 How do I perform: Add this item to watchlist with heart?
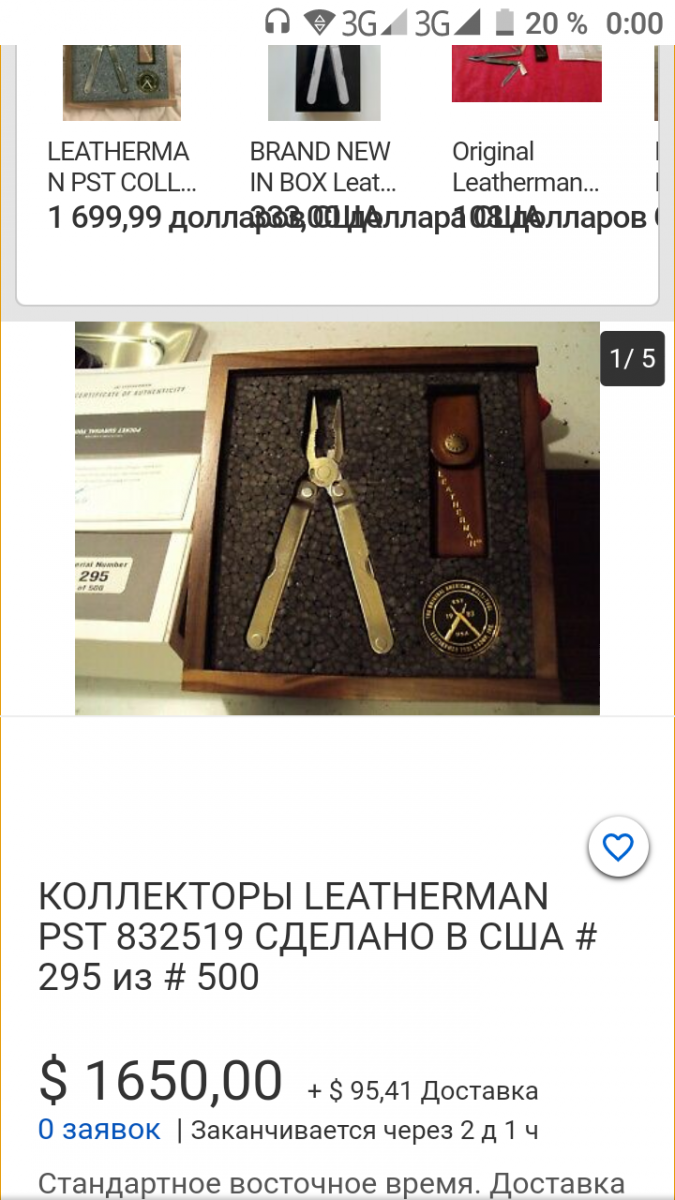pyautogui.click(x=618, y=848)
